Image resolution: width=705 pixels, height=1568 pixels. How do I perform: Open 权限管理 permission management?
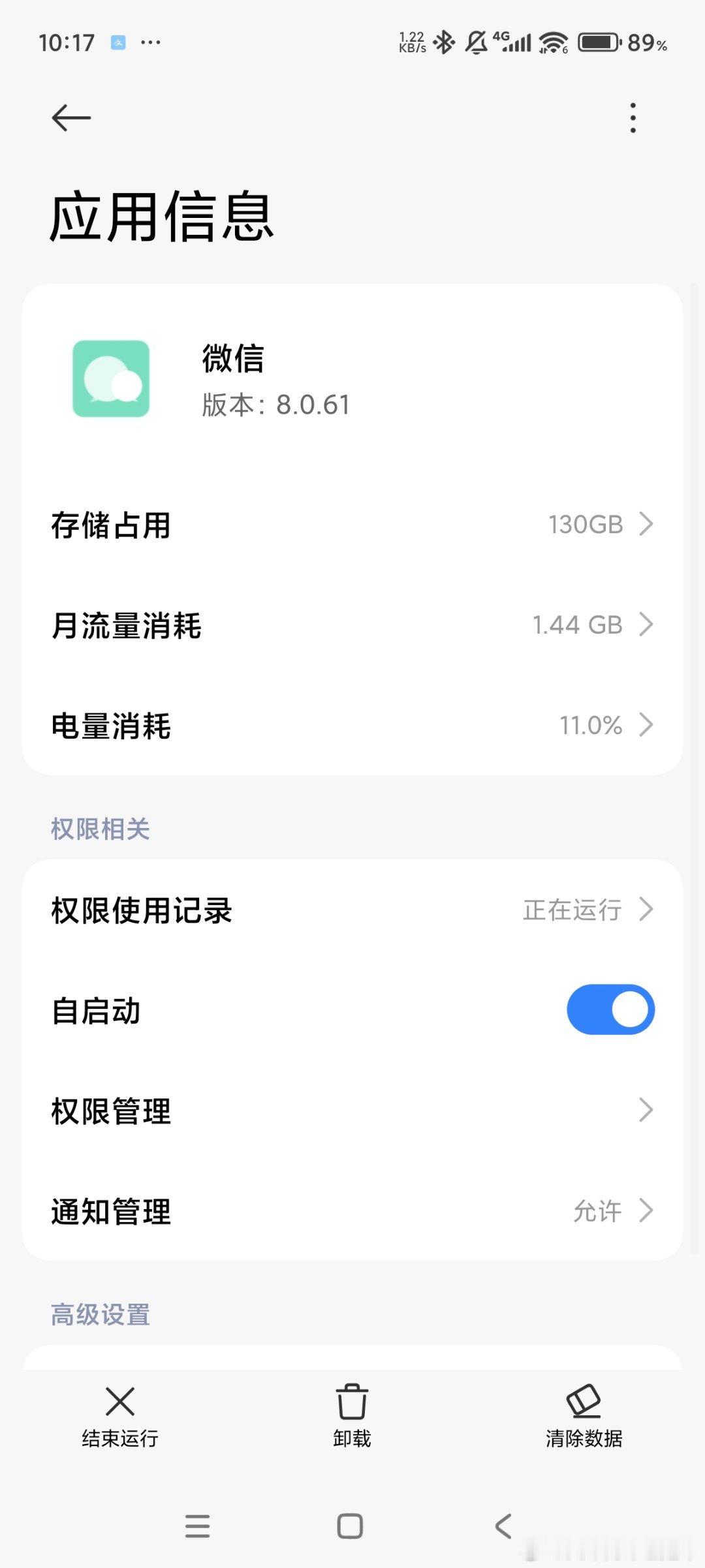click(x=352, y=1111)
